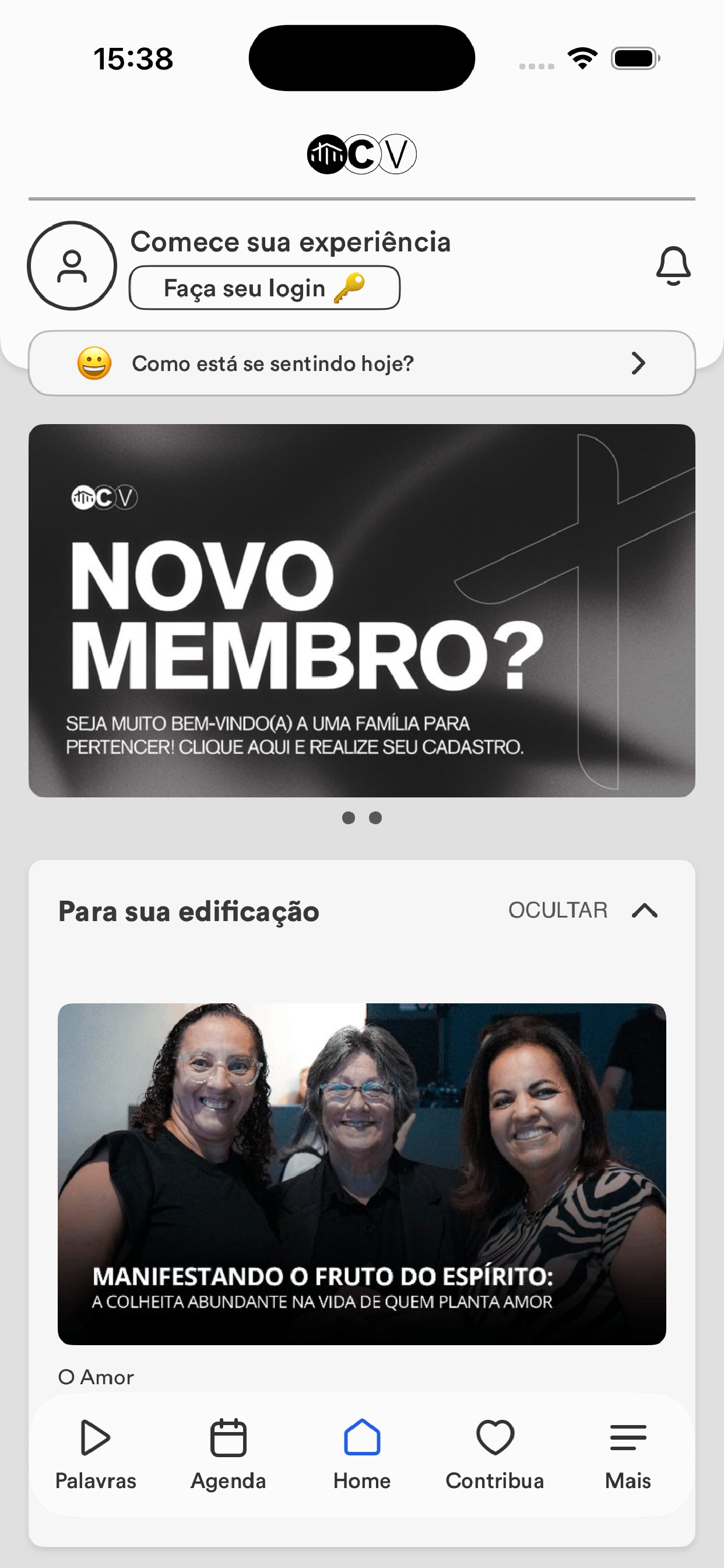Collapse section with Ocultar
This screenshot has width=724, height=1568.
[584, 910]
